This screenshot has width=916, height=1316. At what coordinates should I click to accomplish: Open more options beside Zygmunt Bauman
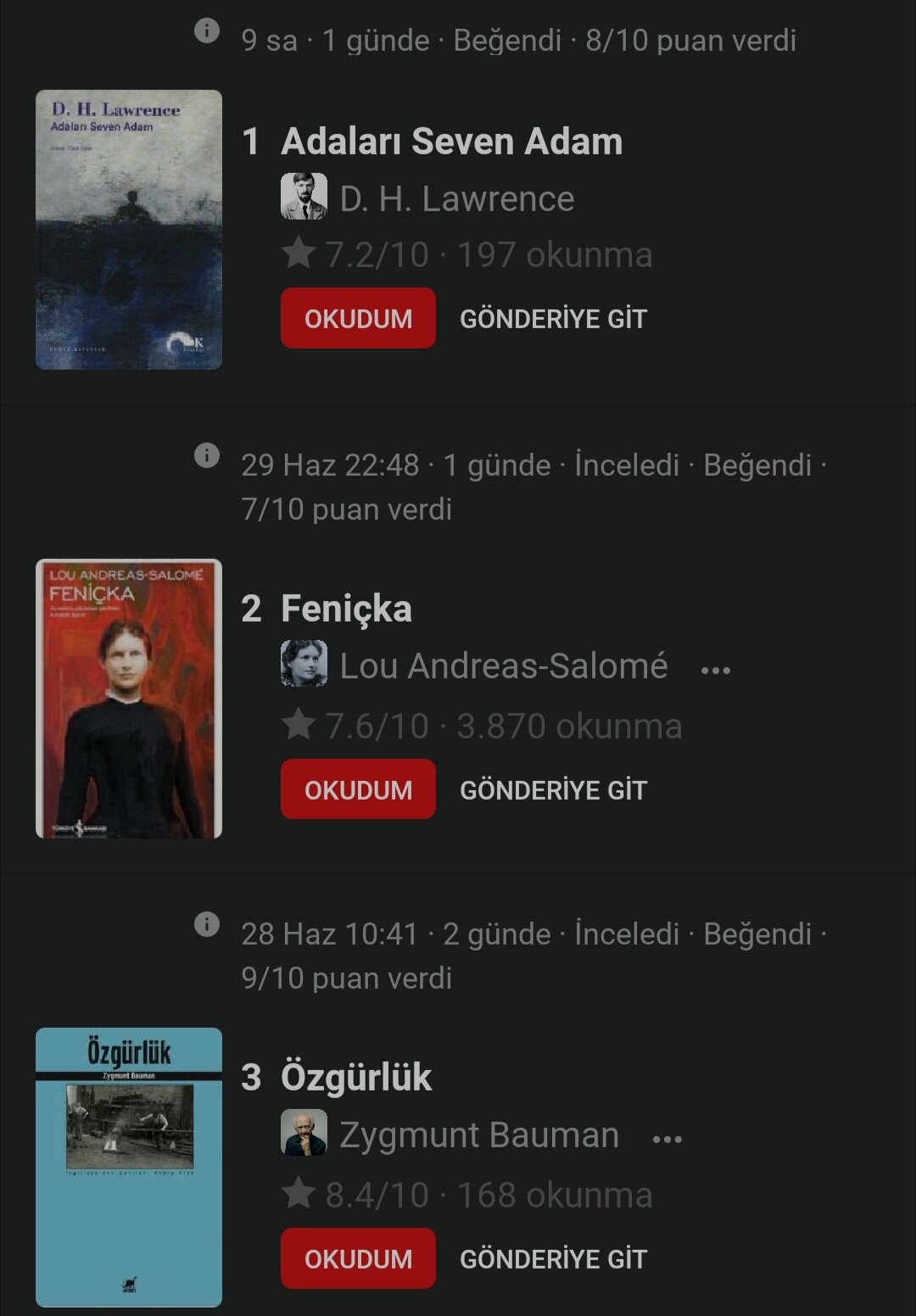point(667,1140)
